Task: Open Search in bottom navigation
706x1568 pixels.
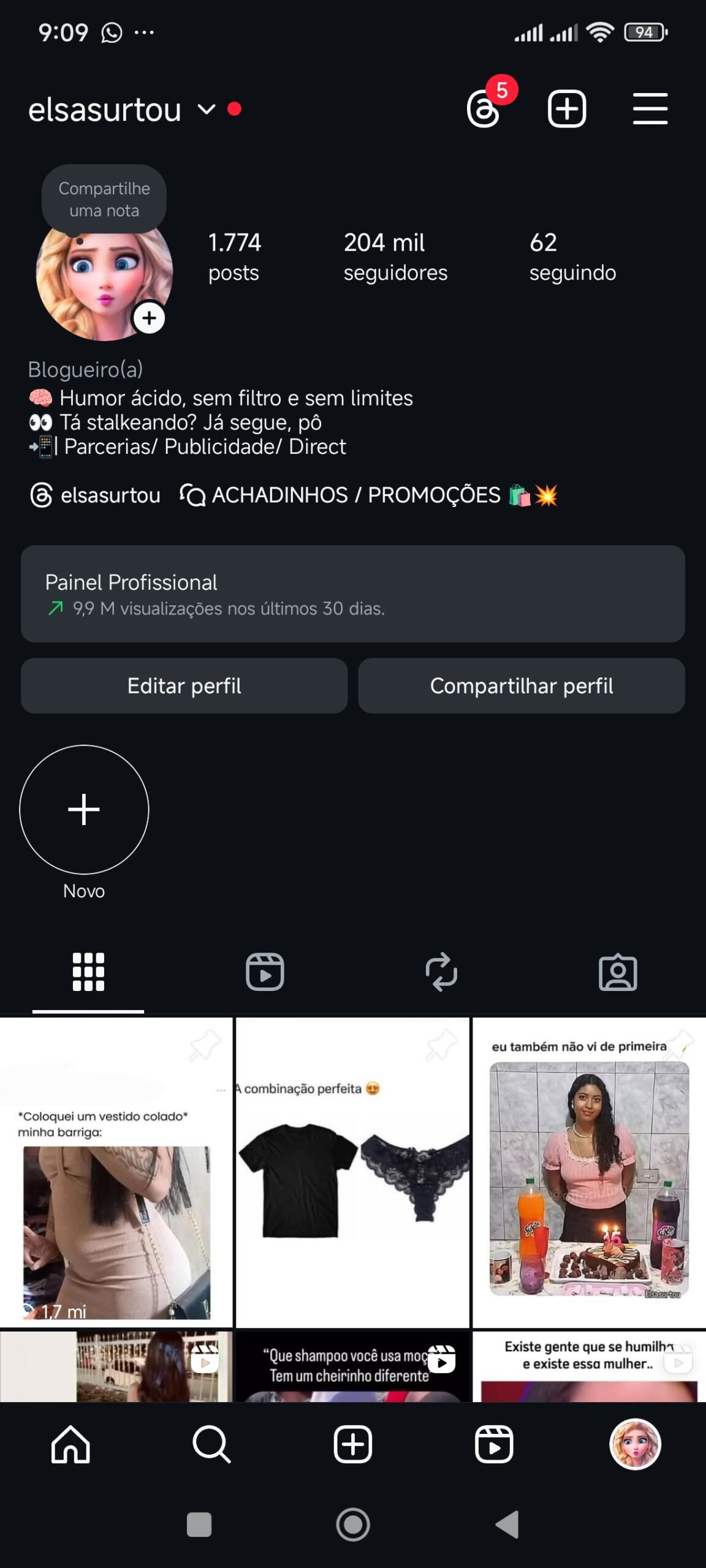Action: click(211, 1444)
